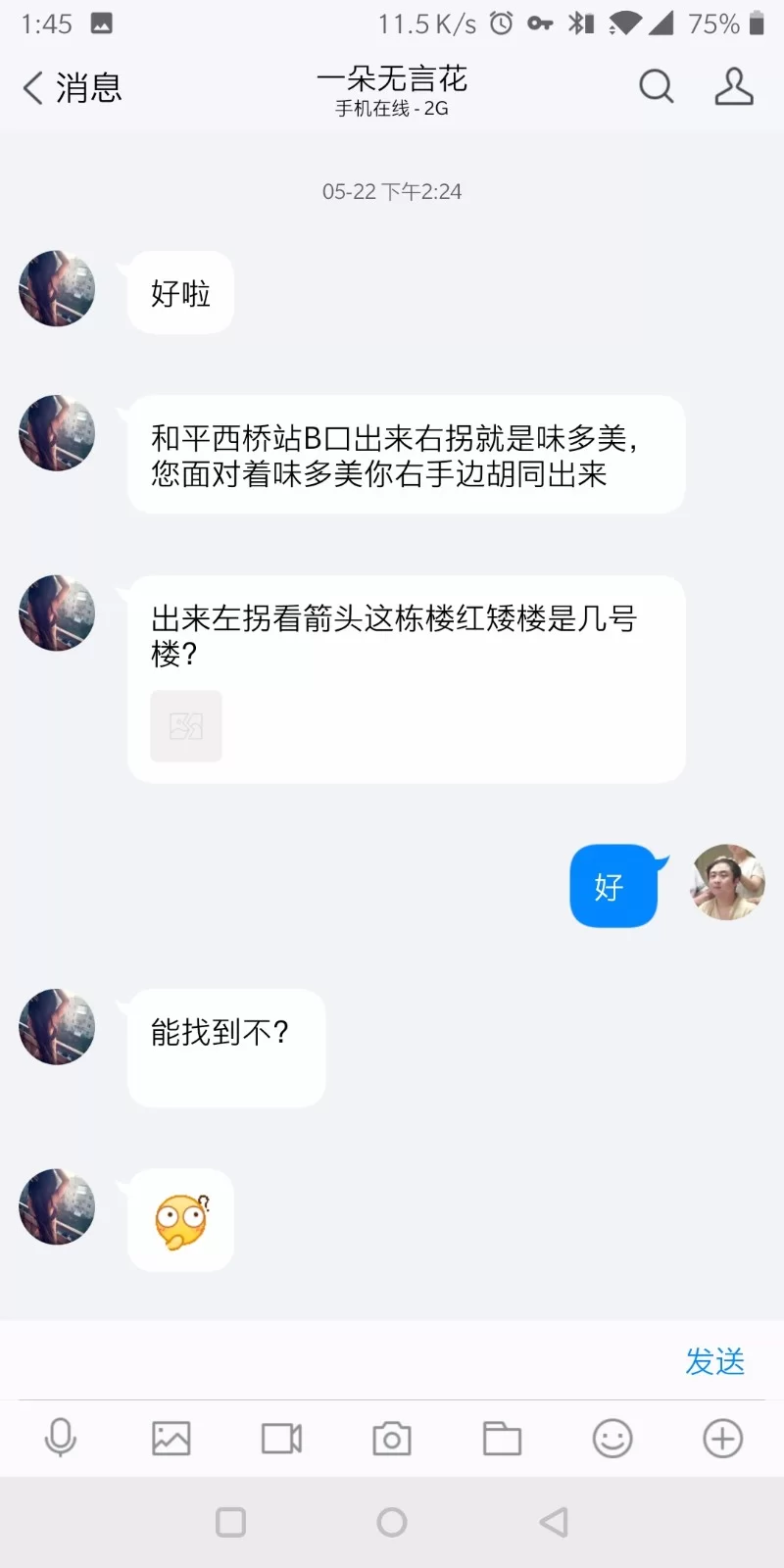
Task: Open the contact profile icon
Action: pyautogui.click(x=733, y=87)
